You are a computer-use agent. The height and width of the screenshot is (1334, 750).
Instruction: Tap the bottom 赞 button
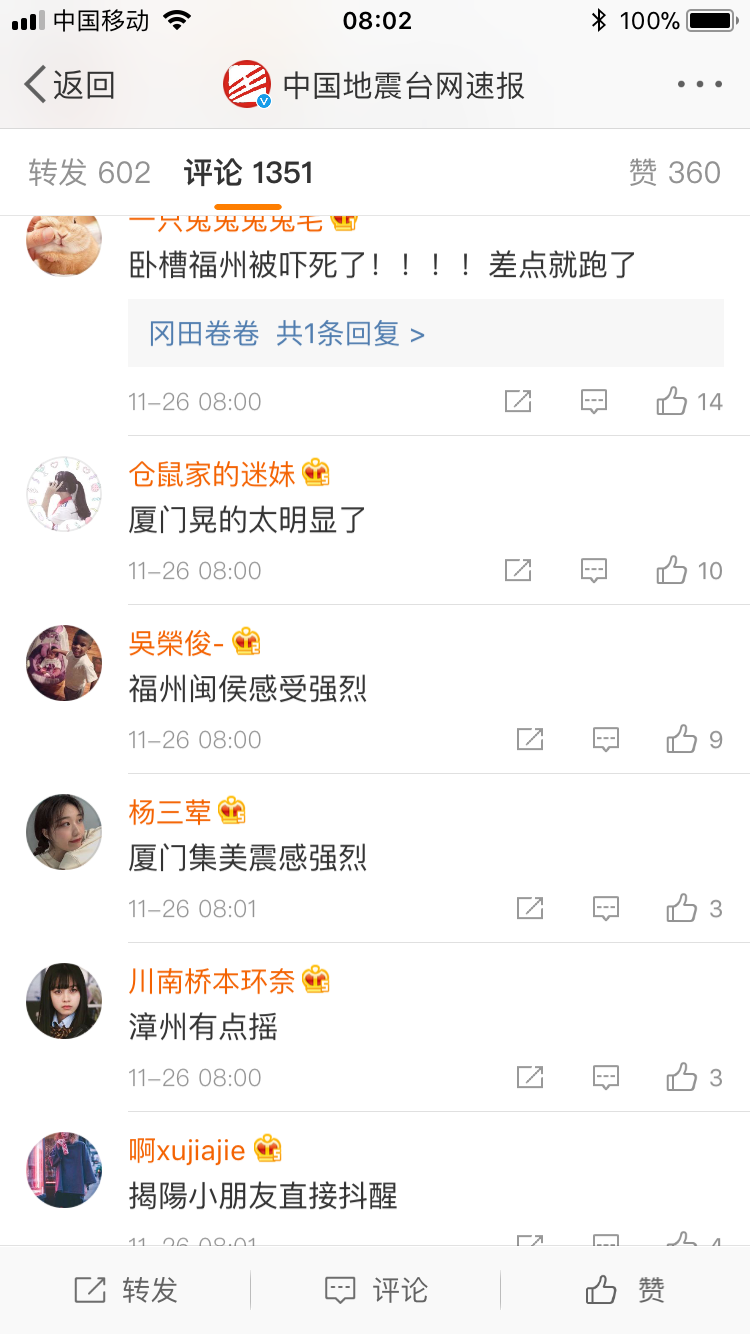[x=625, y=1290]
